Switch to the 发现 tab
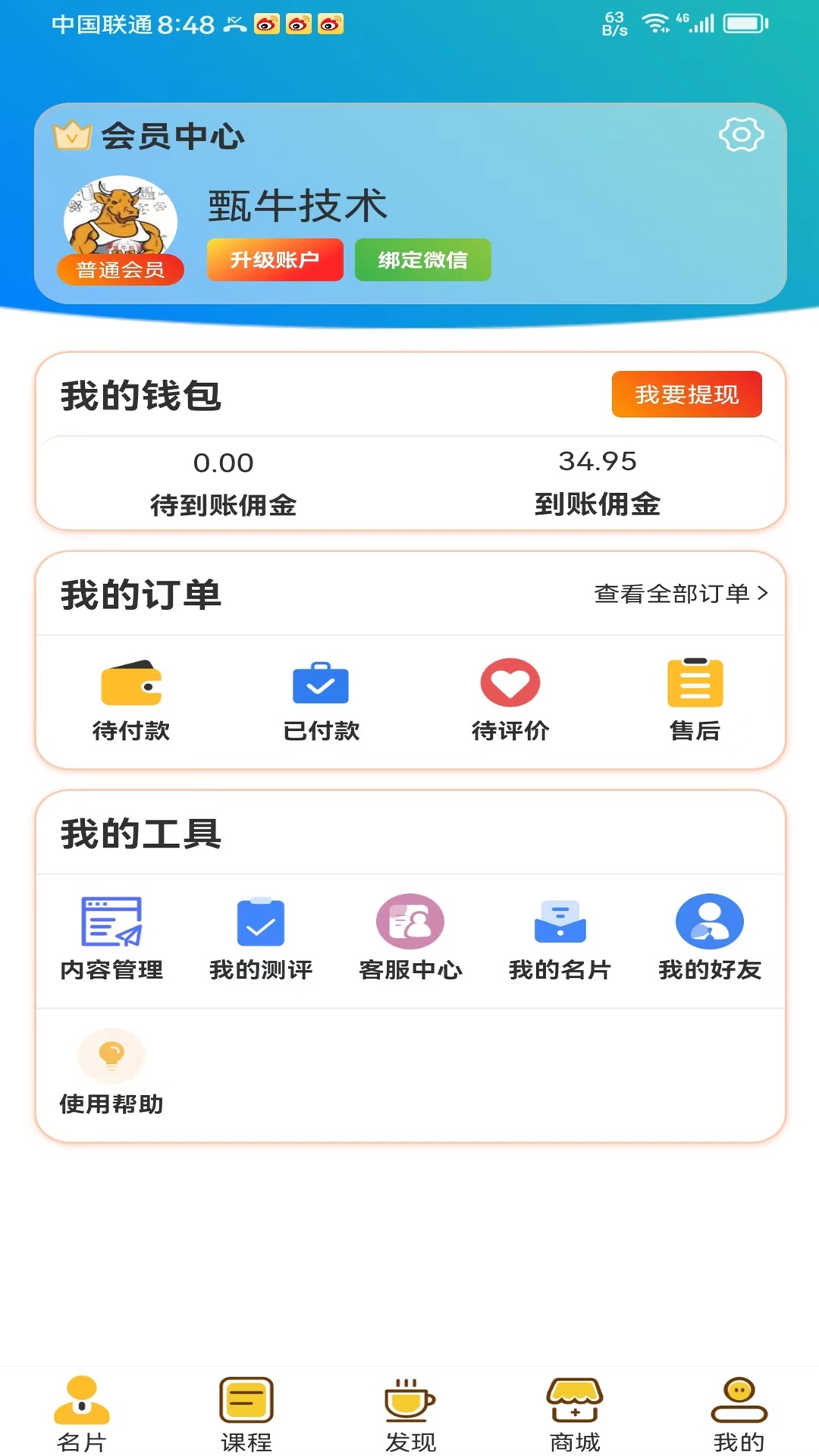 410,1414
